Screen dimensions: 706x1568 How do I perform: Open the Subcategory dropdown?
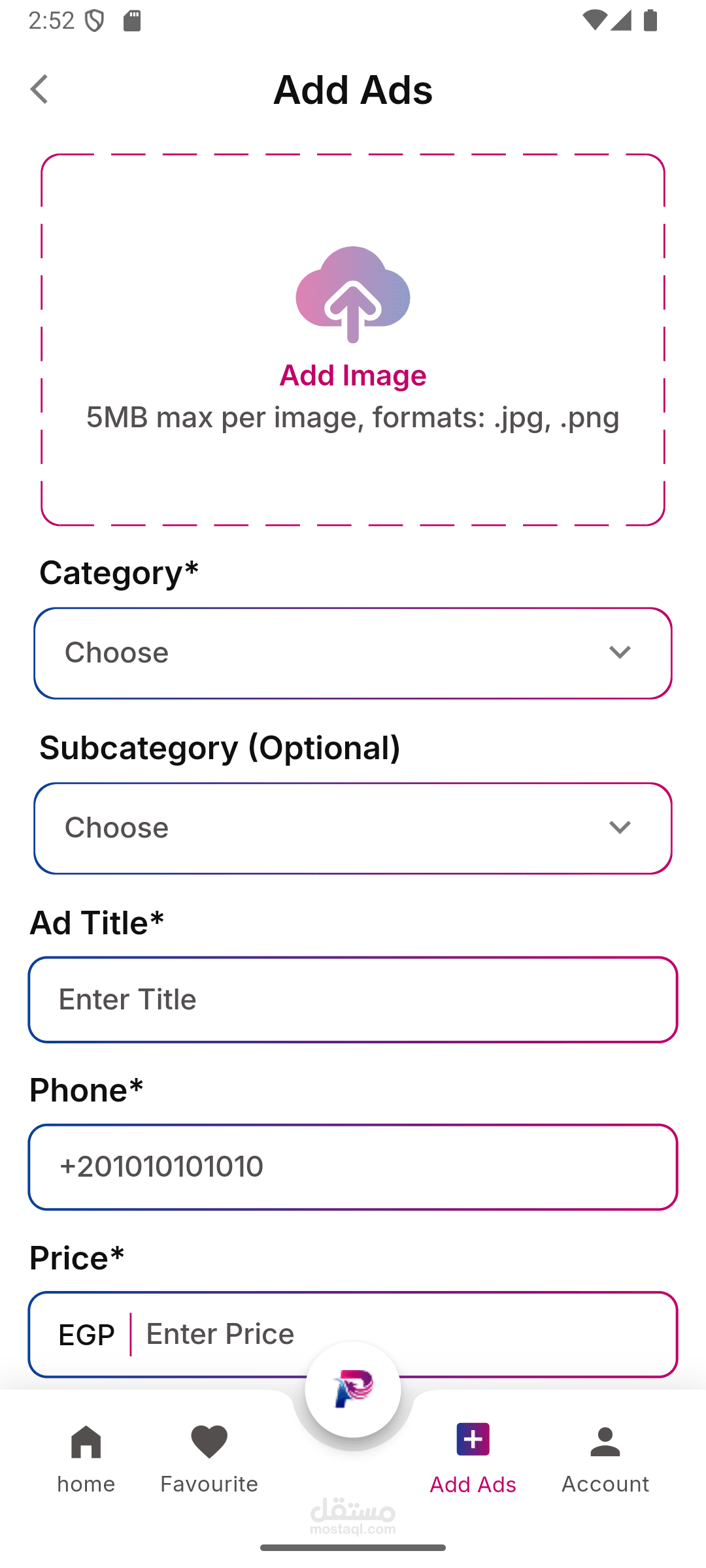[x=353, y=828]
